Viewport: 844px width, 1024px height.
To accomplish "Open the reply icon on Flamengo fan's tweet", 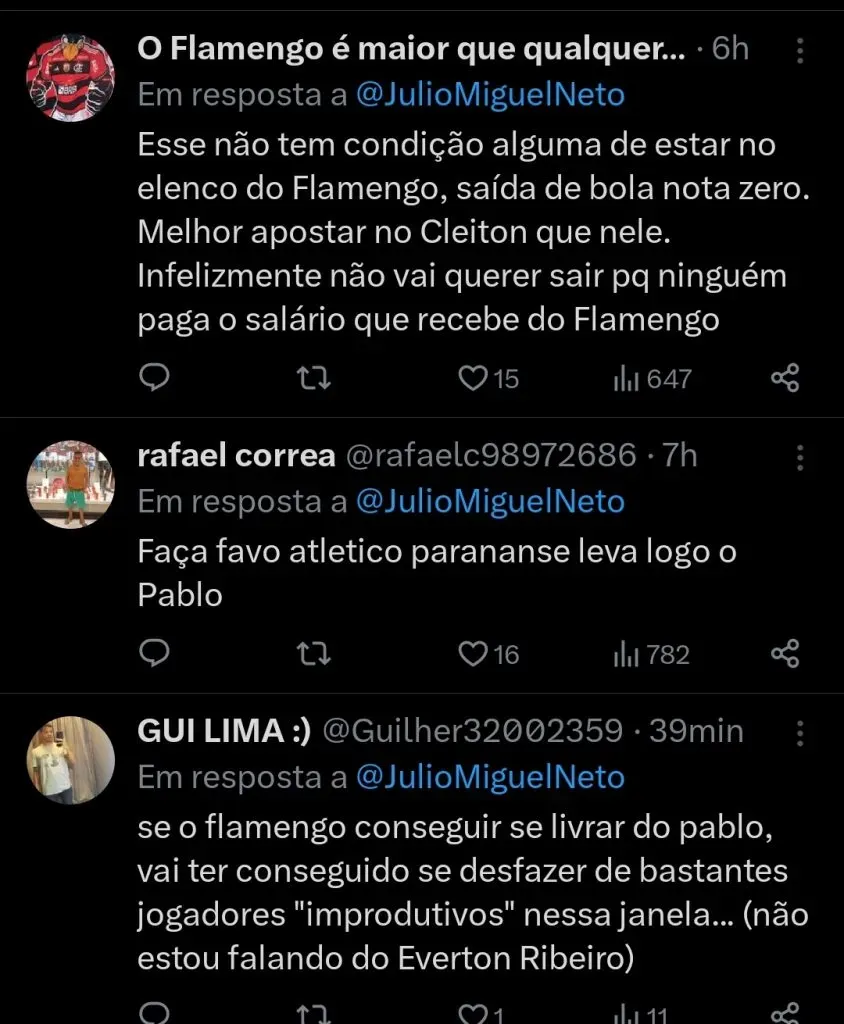I will tap(154, 378).
